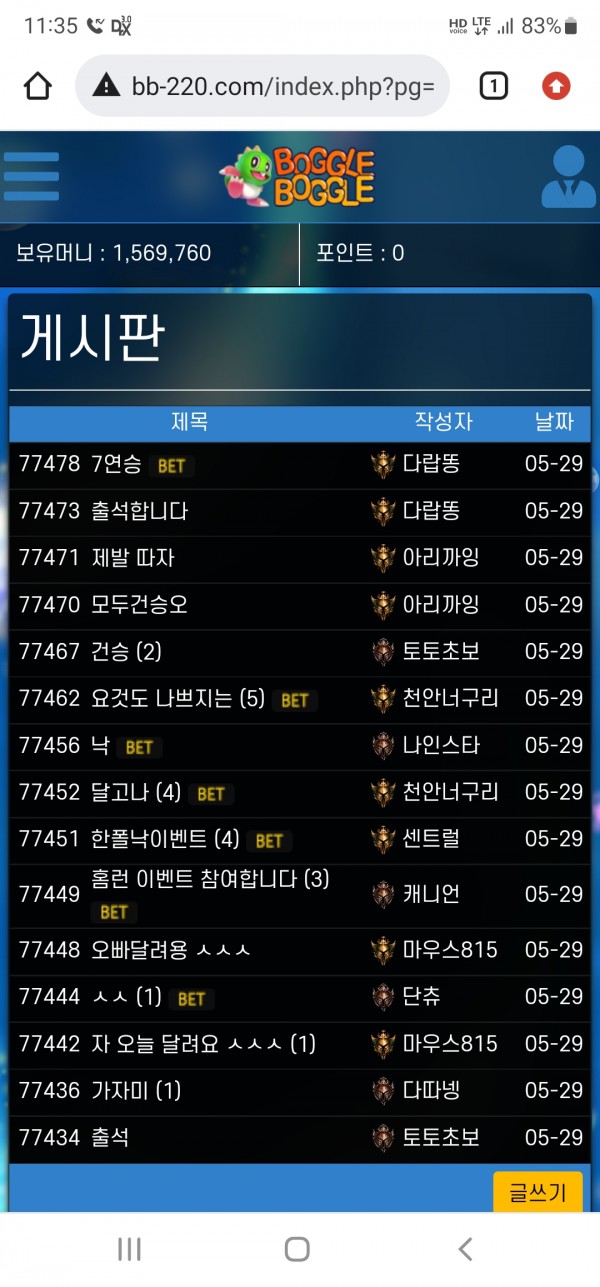Open post 77478 titled 7연승
The image size is (600, 1287).
pos(116,464)
